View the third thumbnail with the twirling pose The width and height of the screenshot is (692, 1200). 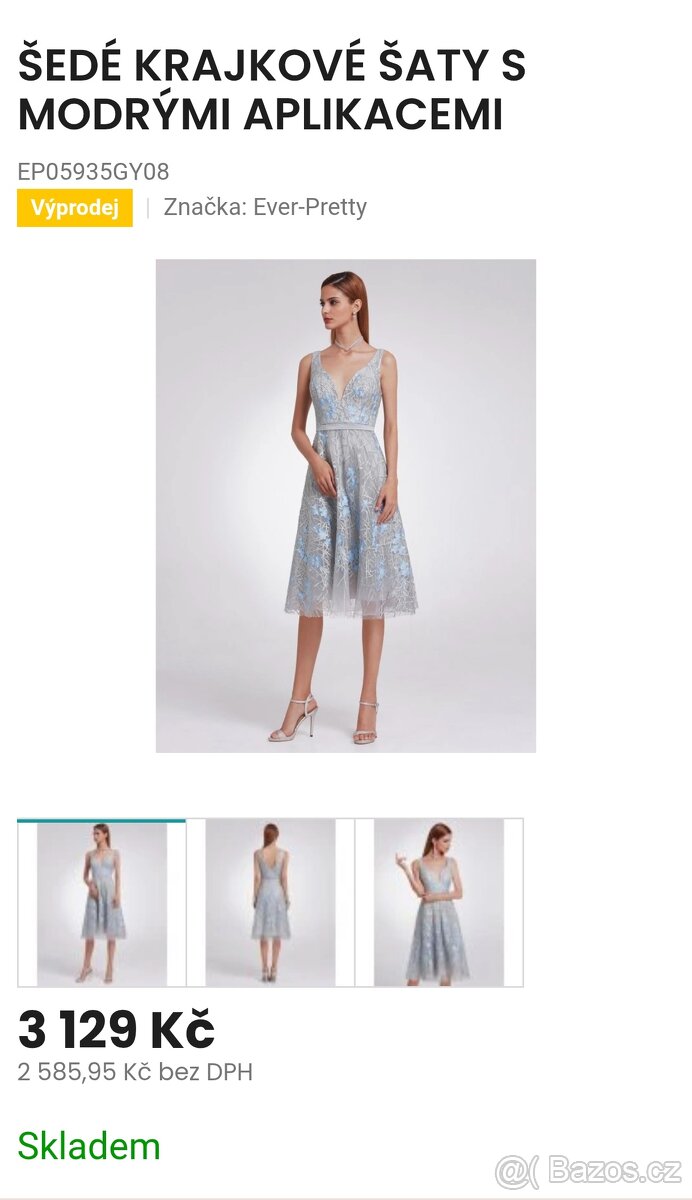point(438,903)
